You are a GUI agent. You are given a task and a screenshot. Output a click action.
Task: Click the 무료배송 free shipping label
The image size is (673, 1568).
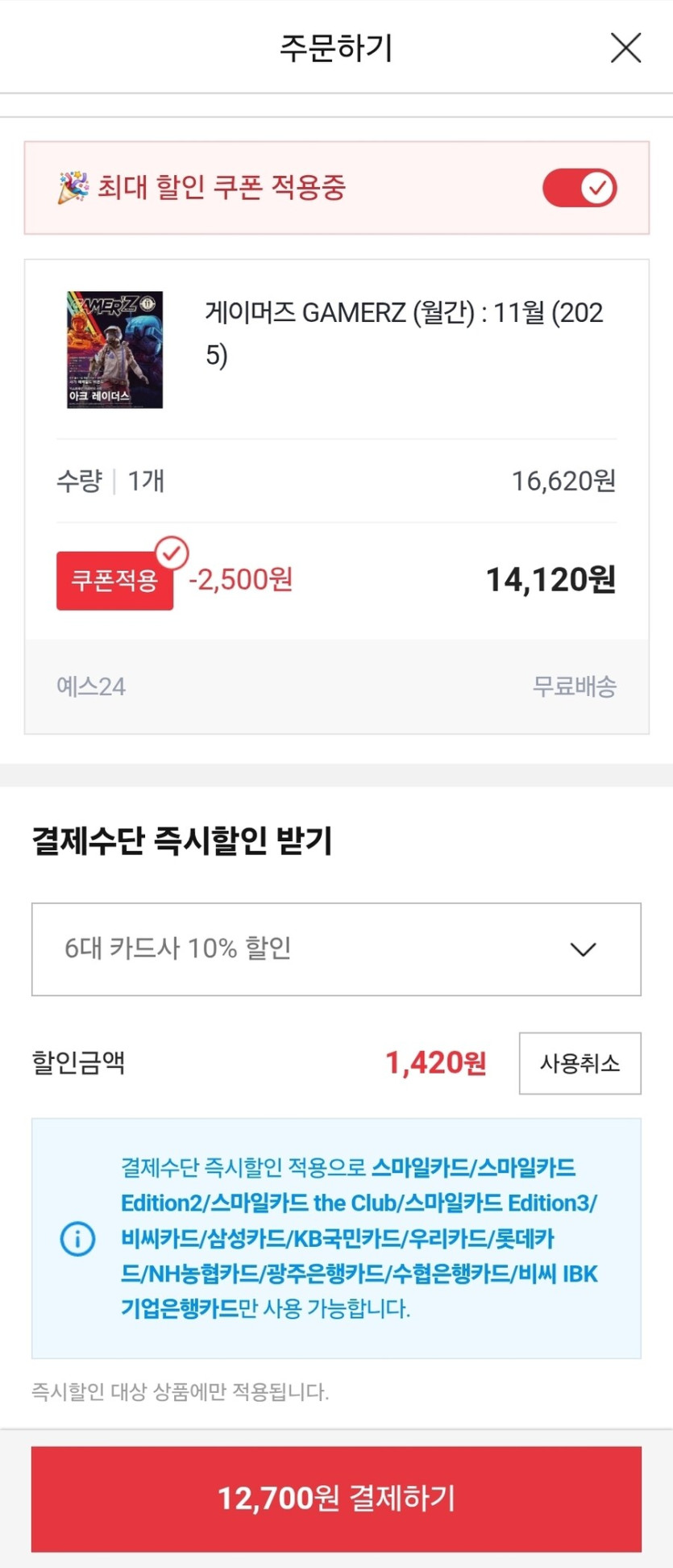[575, 686]
